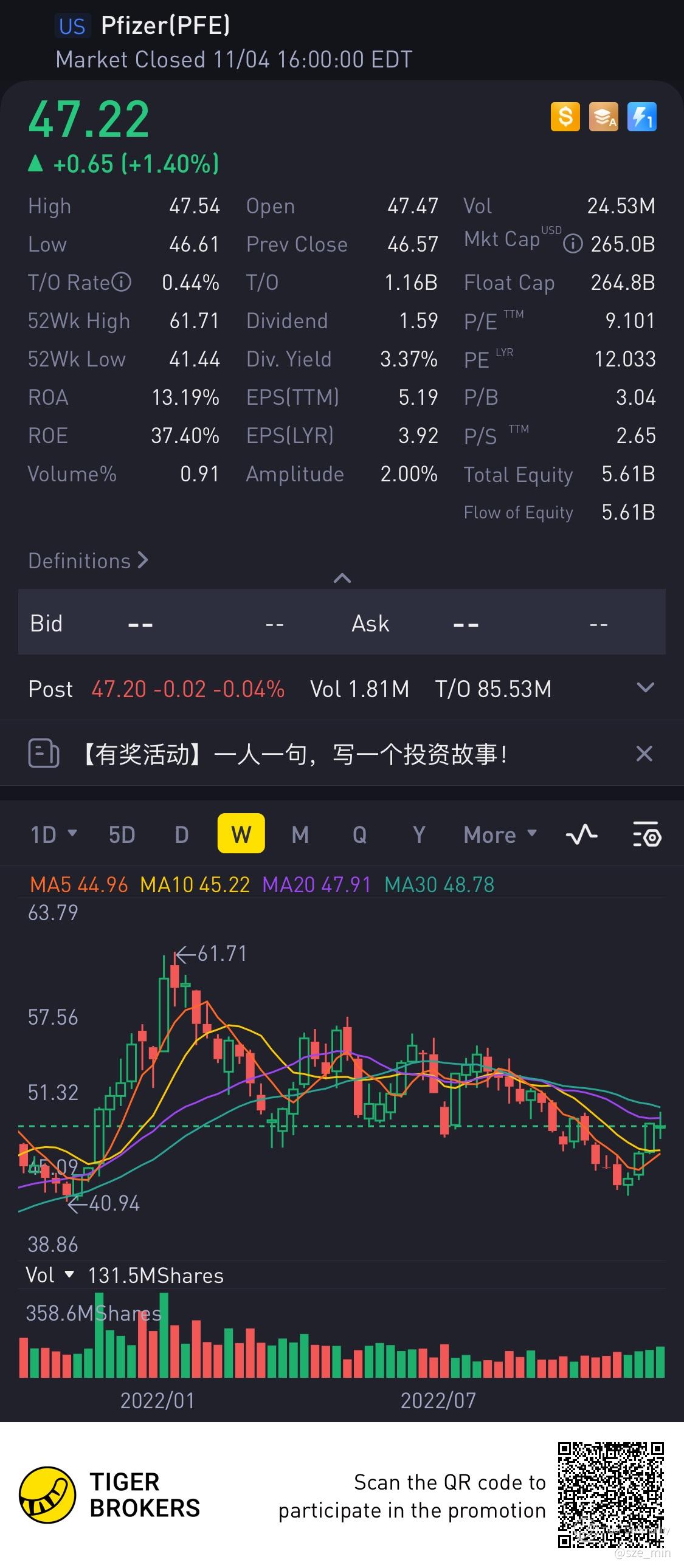The width and height of the screenshot is (684, 1568).
Task: Open chart display settings icon
Action: [647, 834]
